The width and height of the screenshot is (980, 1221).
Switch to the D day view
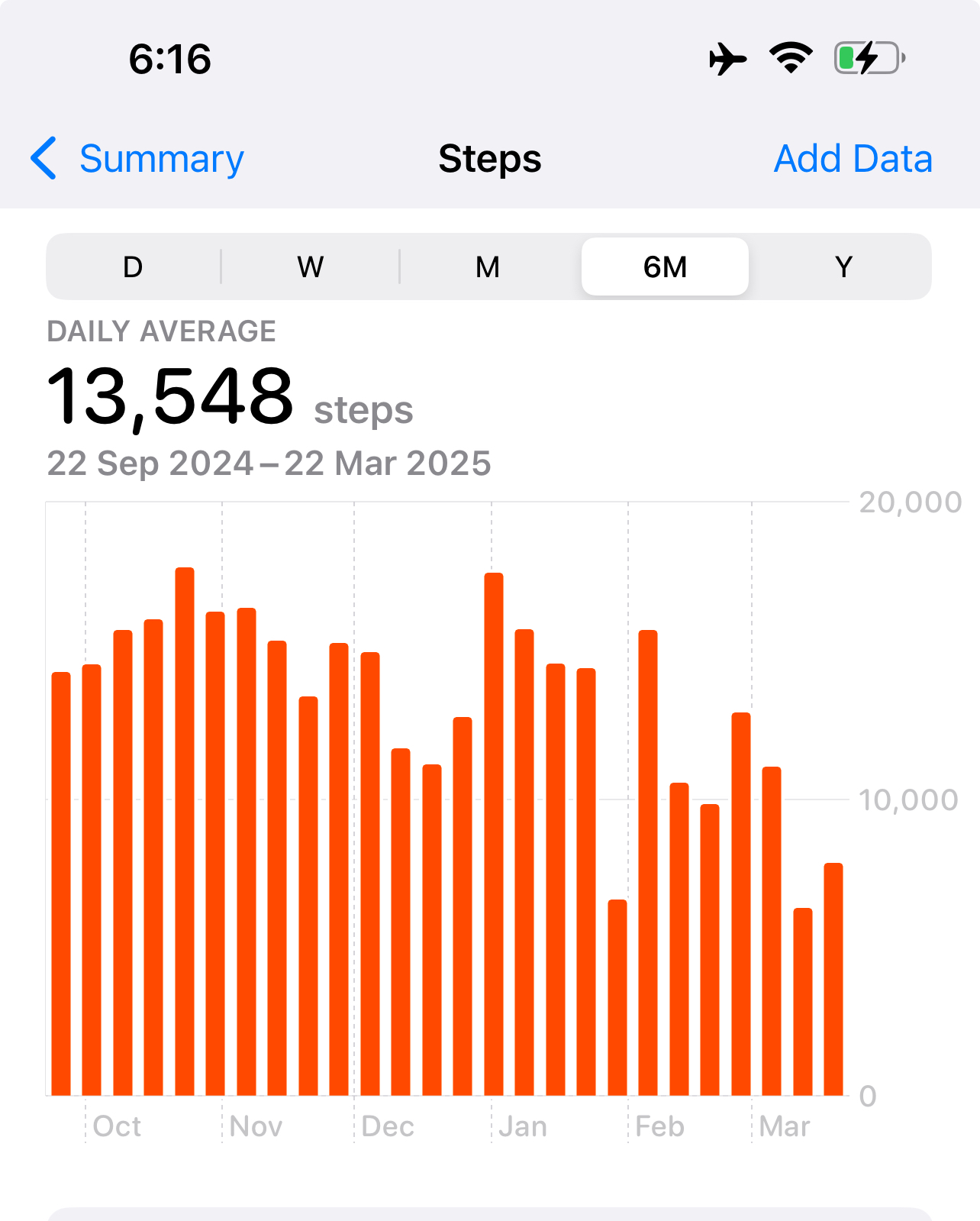point(133,267)
